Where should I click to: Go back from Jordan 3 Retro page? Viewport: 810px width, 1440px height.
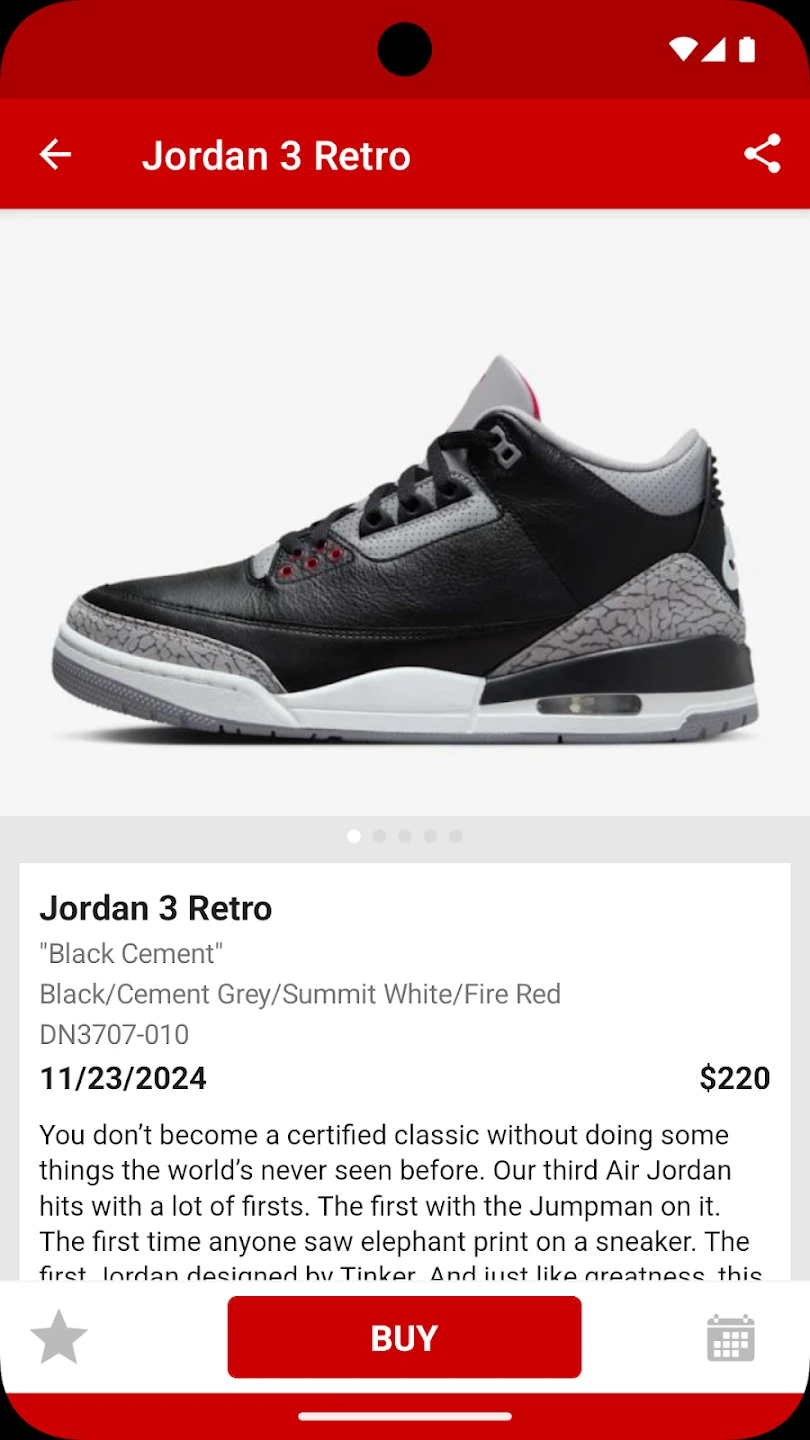55,155
